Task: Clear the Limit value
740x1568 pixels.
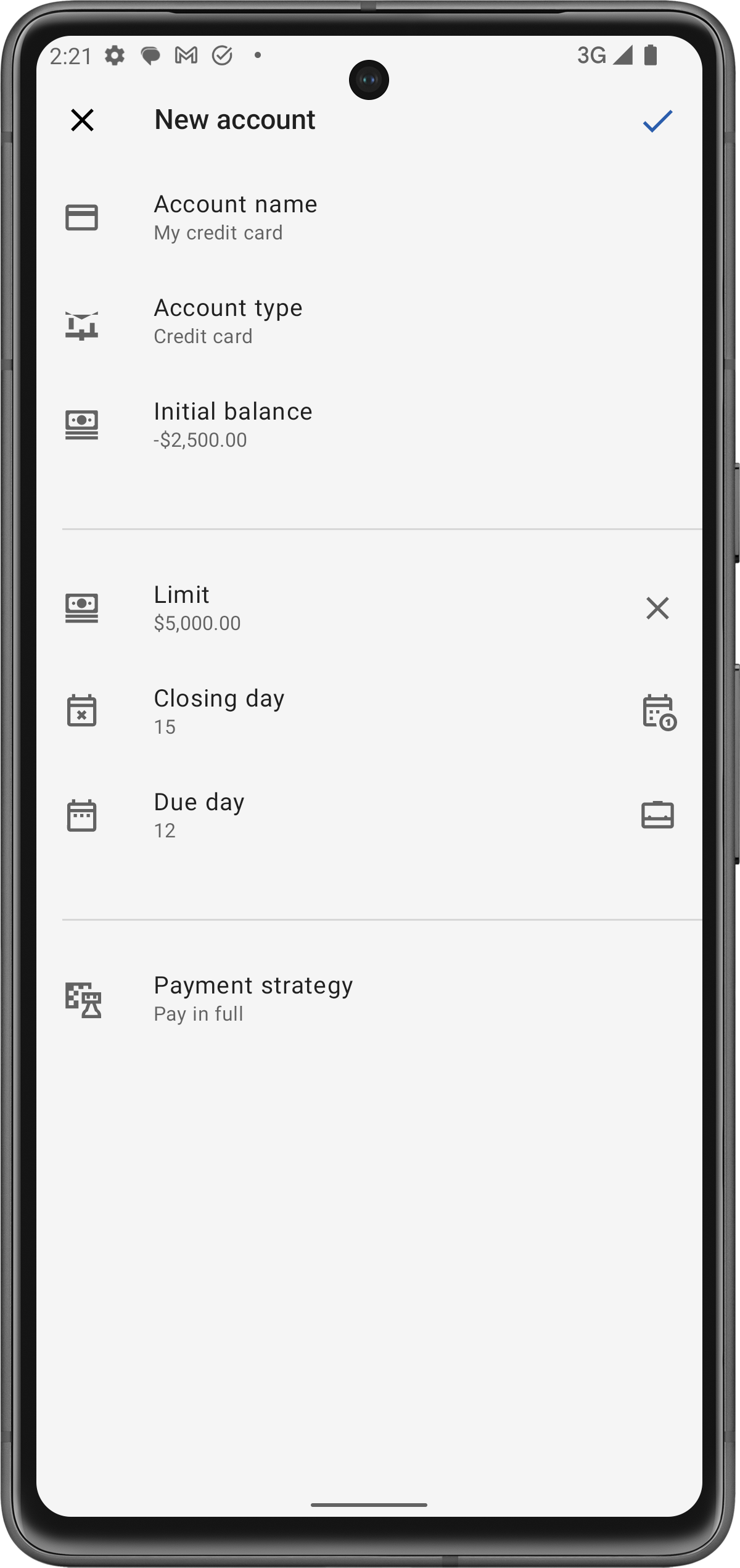Action: coord(657,608)
